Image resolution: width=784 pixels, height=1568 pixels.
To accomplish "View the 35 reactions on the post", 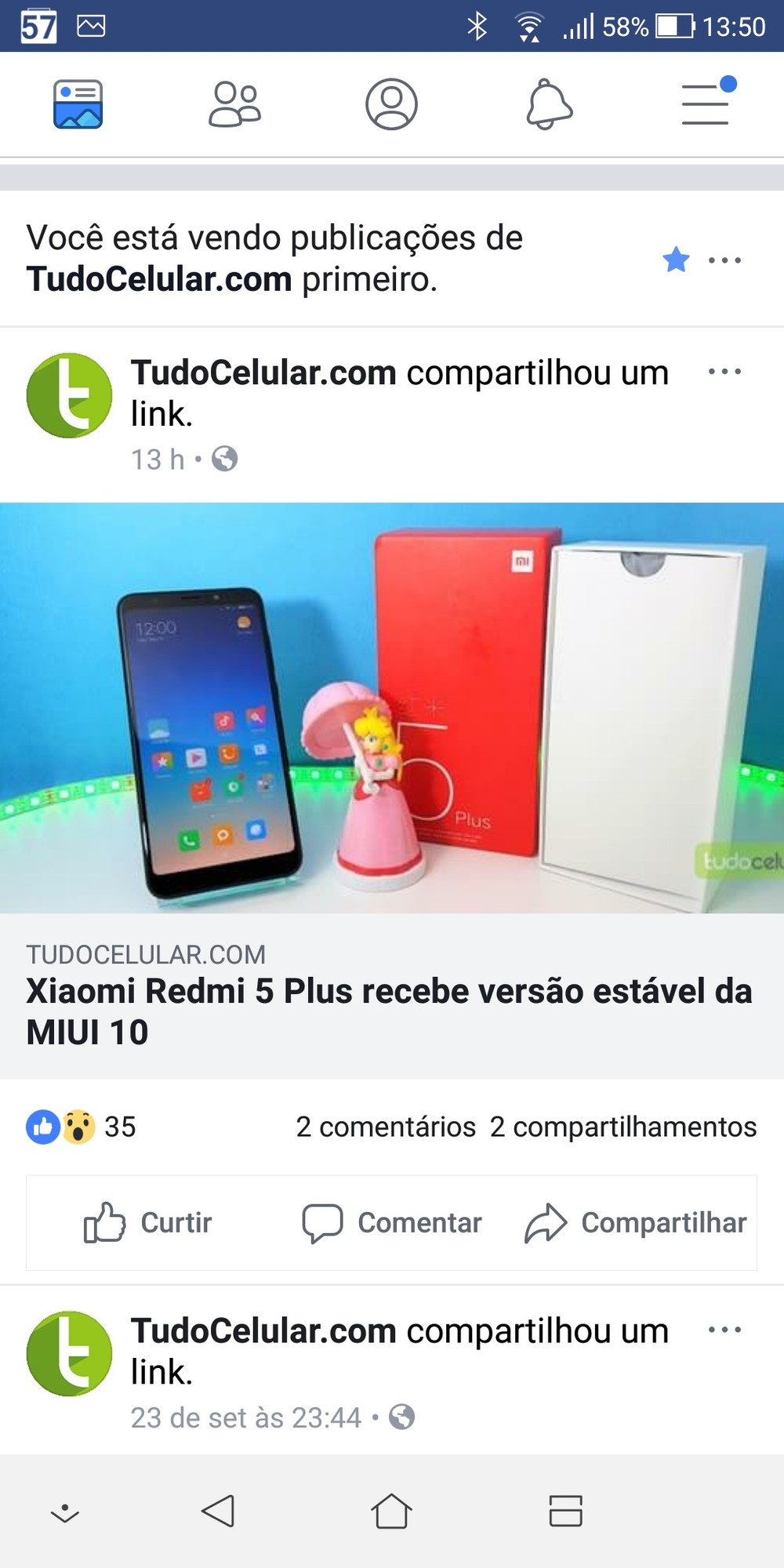I will 82,1127.
